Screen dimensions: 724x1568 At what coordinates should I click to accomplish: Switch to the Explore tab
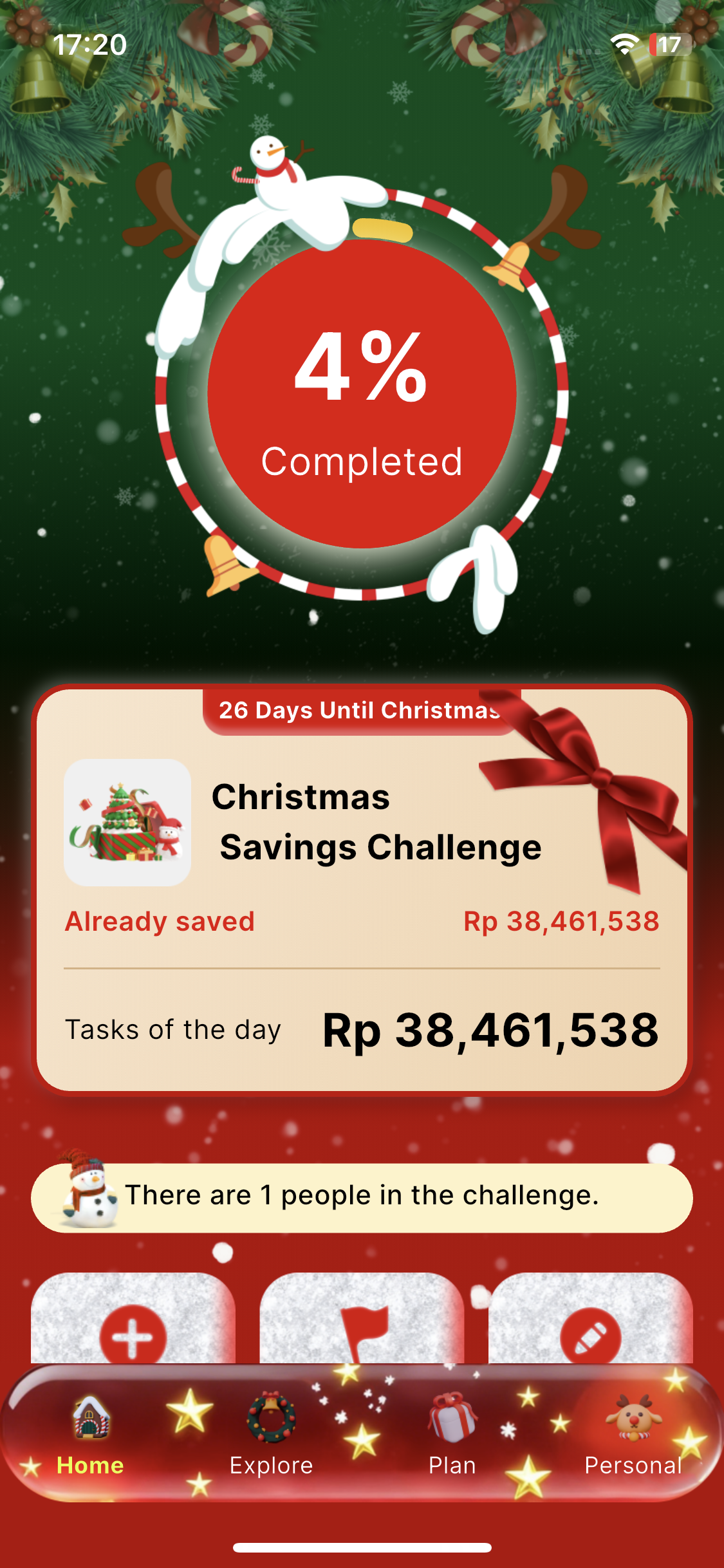[x=271, y=1464]
